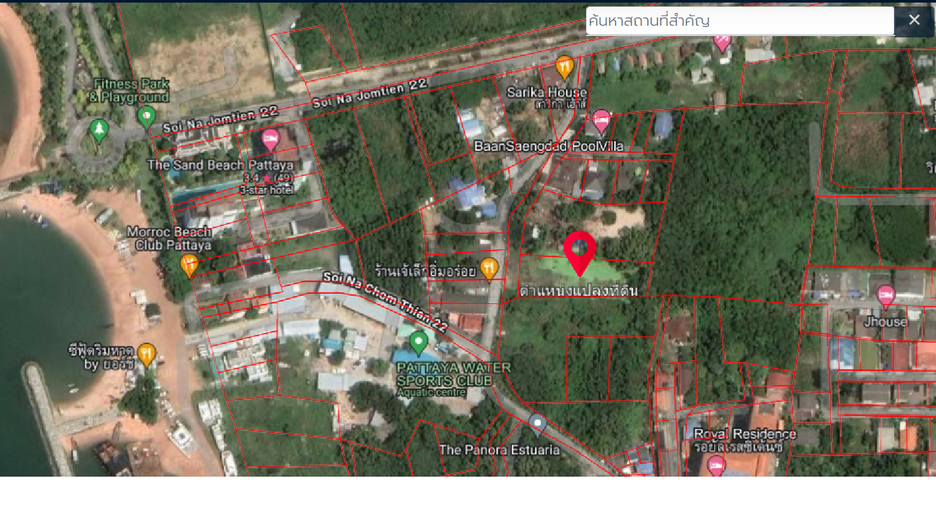Open the Fitness Park & Playground marker
This screenshot has width=936, height=505.
coord(146,117)
